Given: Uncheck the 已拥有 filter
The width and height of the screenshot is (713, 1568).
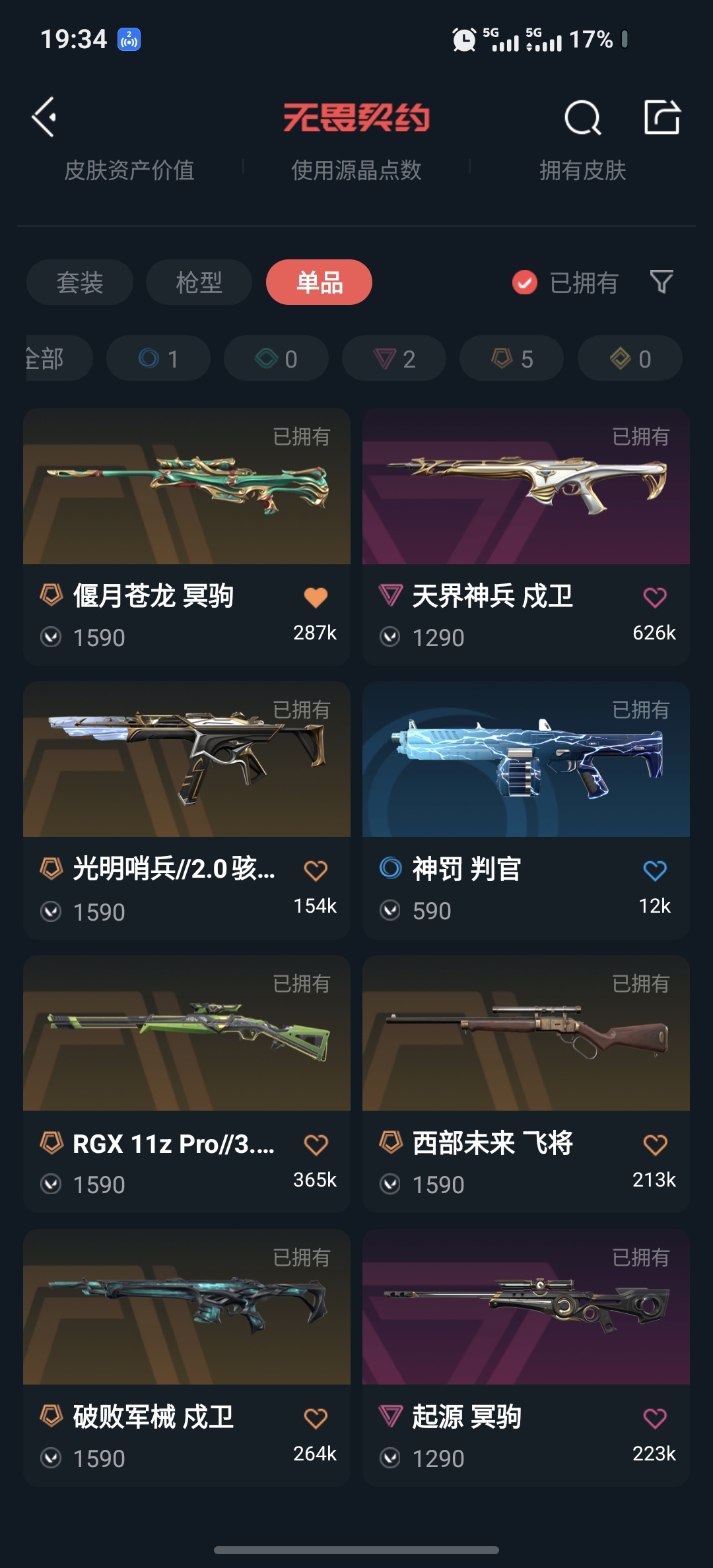Looking at the screenshot, I should pos(525,282).
